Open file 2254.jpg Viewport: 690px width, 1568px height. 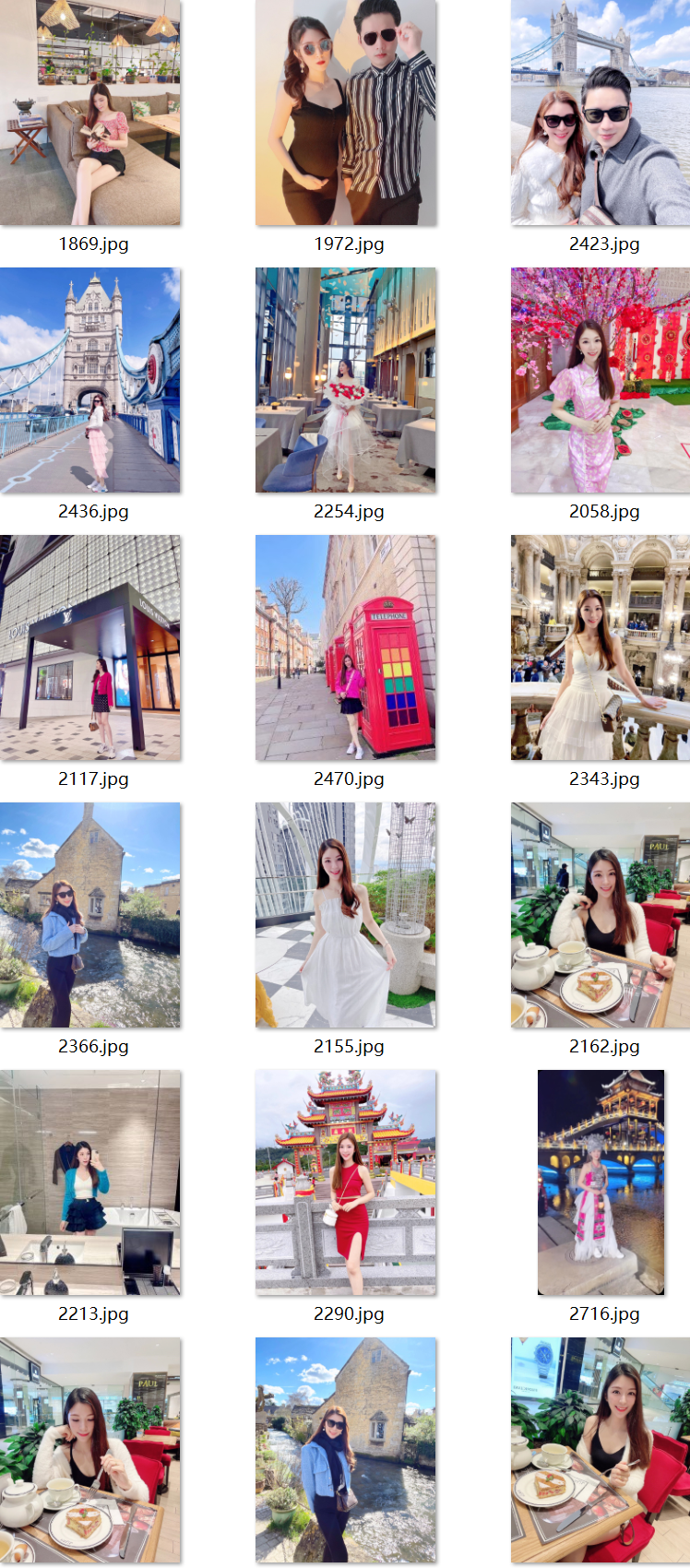pyautogui.click(x=346, y=380)
